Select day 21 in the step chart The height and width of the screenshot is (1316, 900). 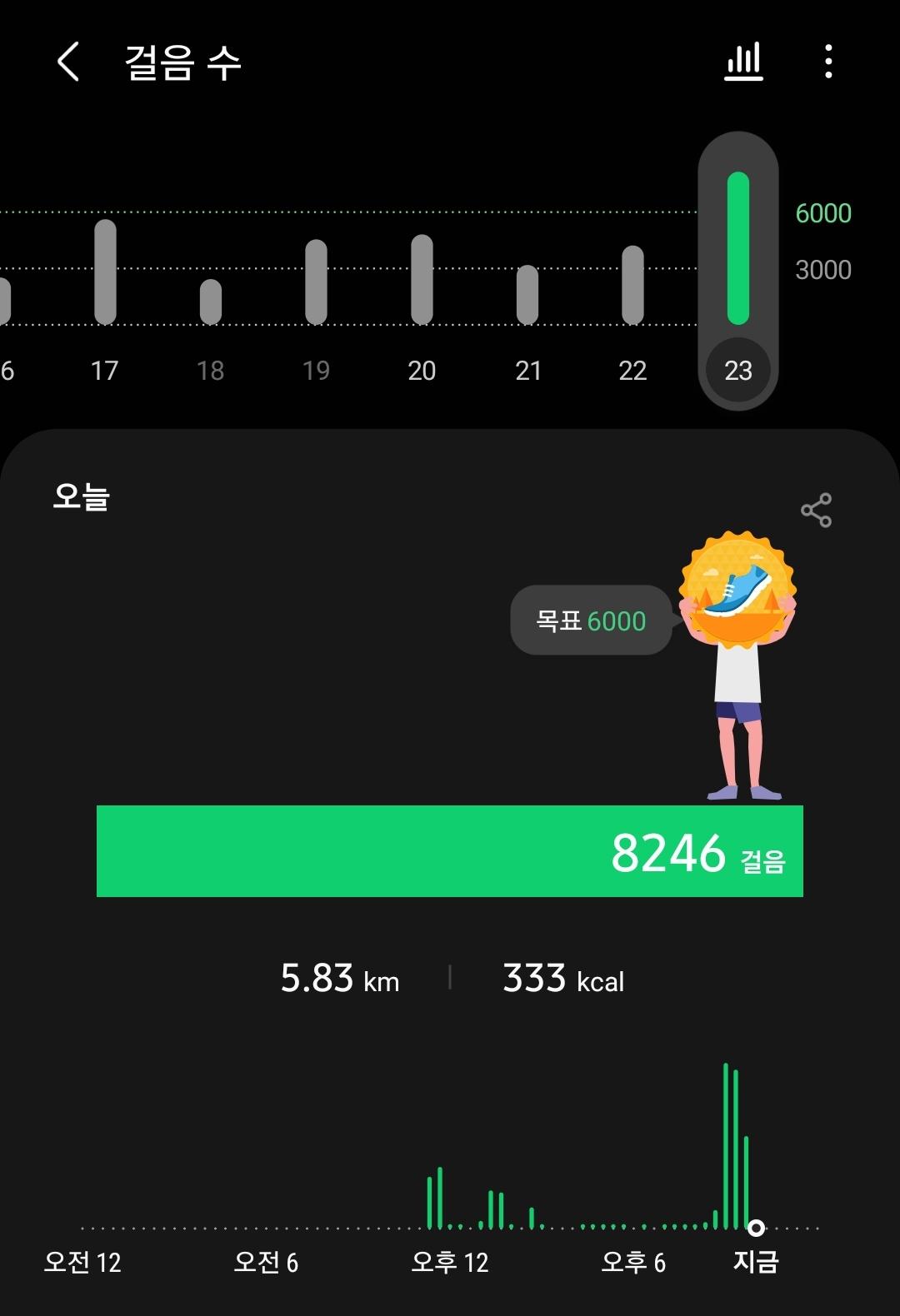coord(527,317)
